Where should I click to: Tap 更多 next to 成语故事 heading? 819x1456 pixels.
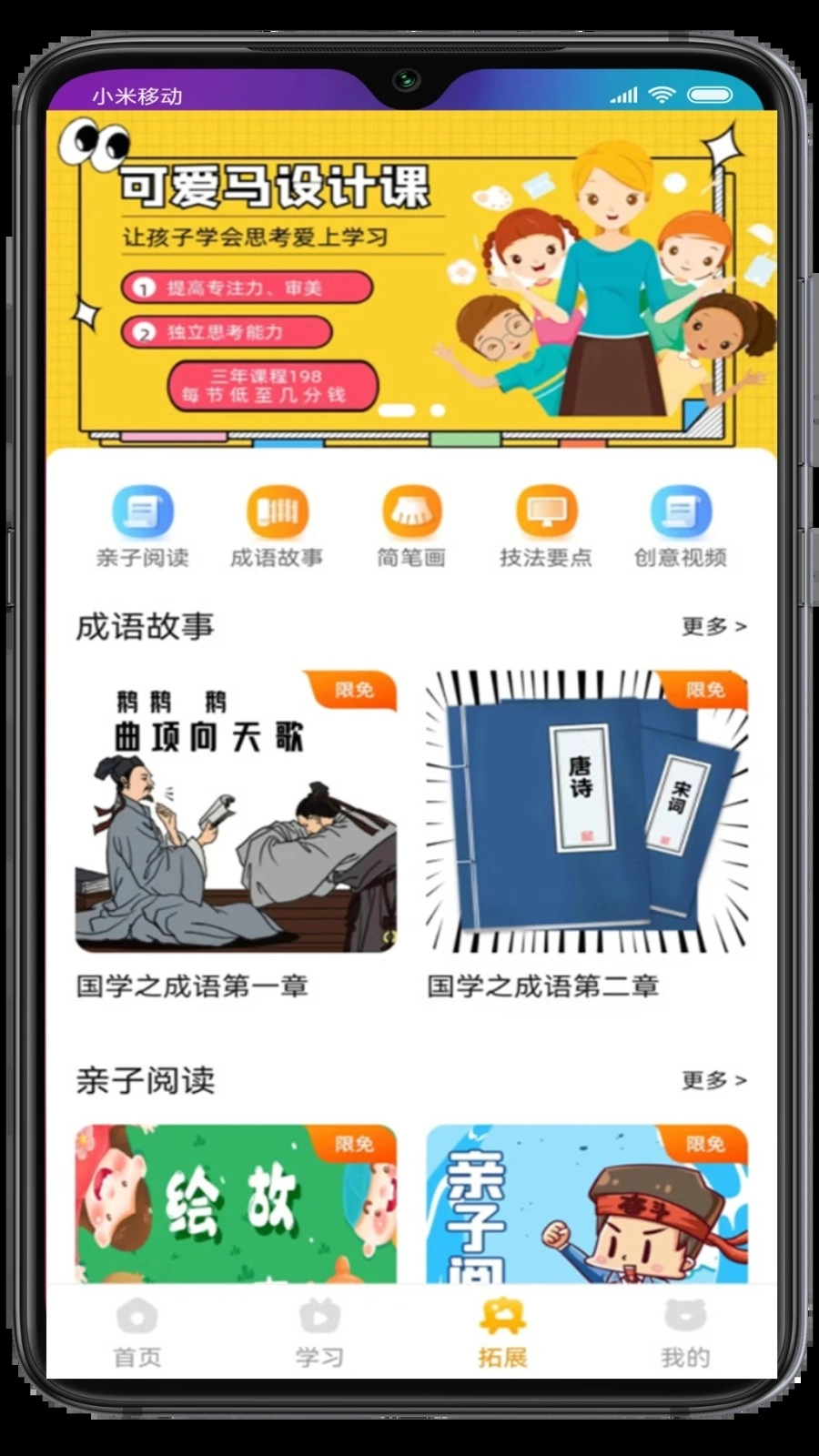point(713,626)
